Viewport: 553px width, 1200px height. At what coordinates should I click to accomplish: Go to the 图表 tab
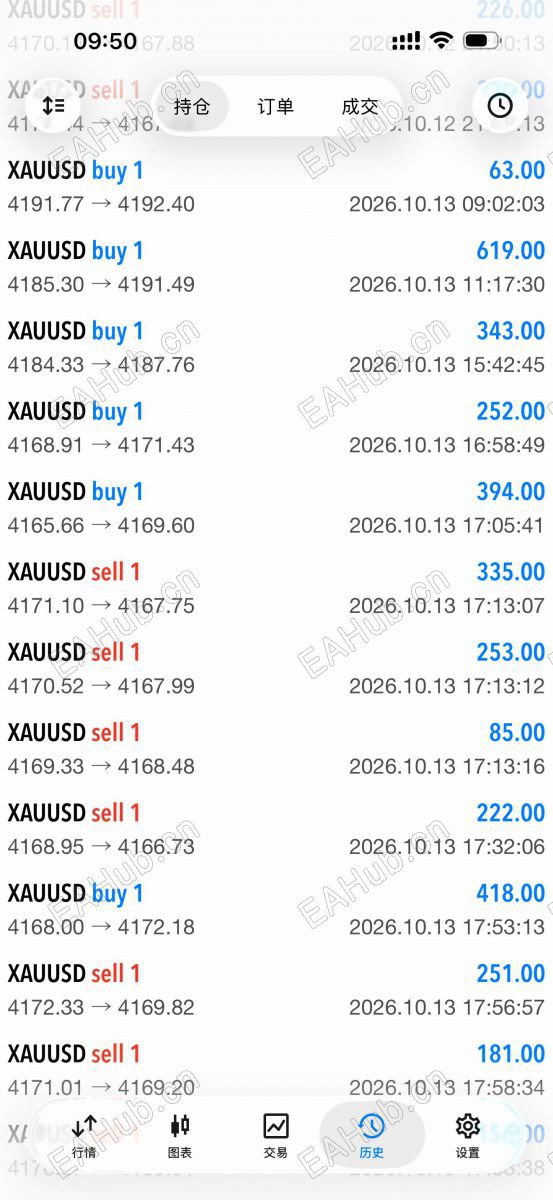pyautogui.click(x=180, y=1136)
